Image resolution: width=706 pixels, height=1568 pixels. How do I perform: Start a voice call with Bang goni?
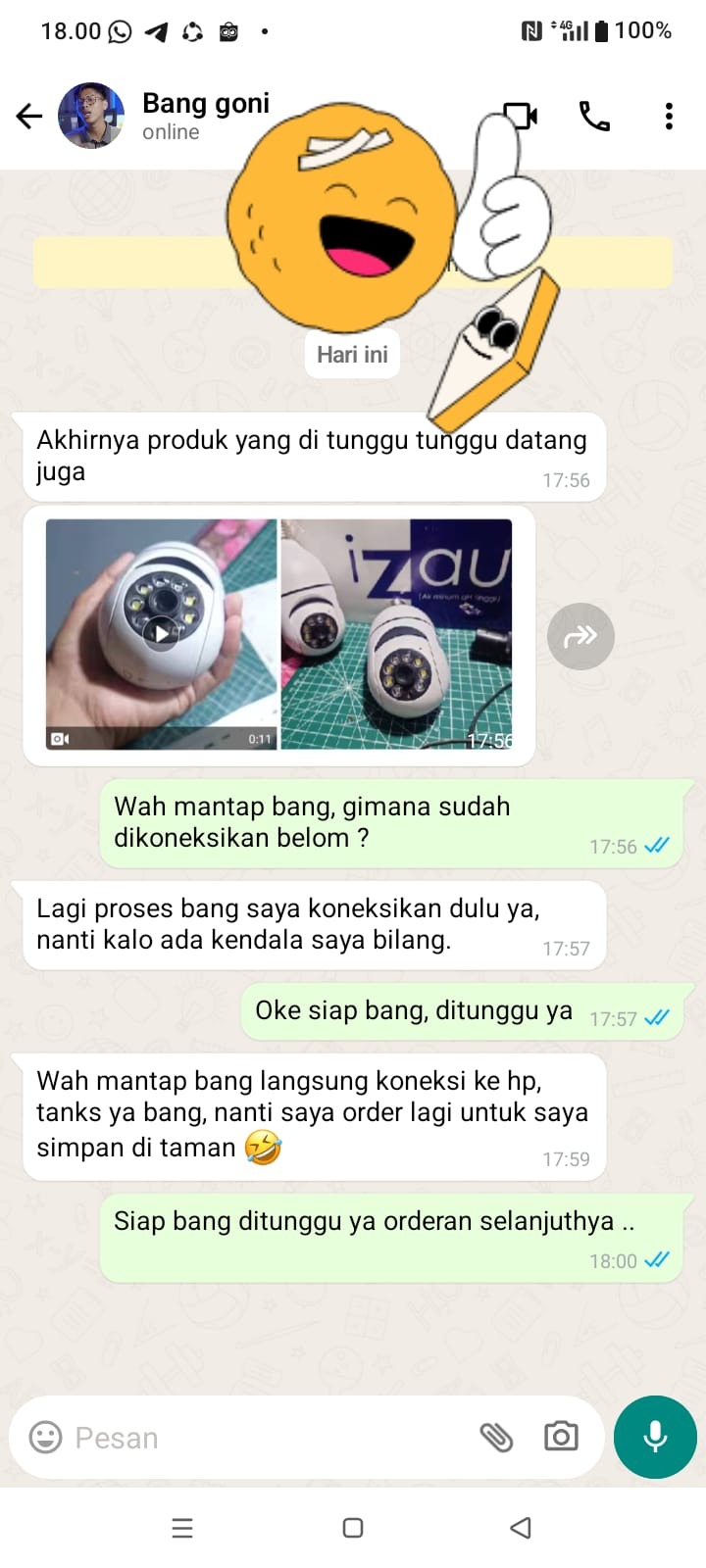(x=594, y=117)
